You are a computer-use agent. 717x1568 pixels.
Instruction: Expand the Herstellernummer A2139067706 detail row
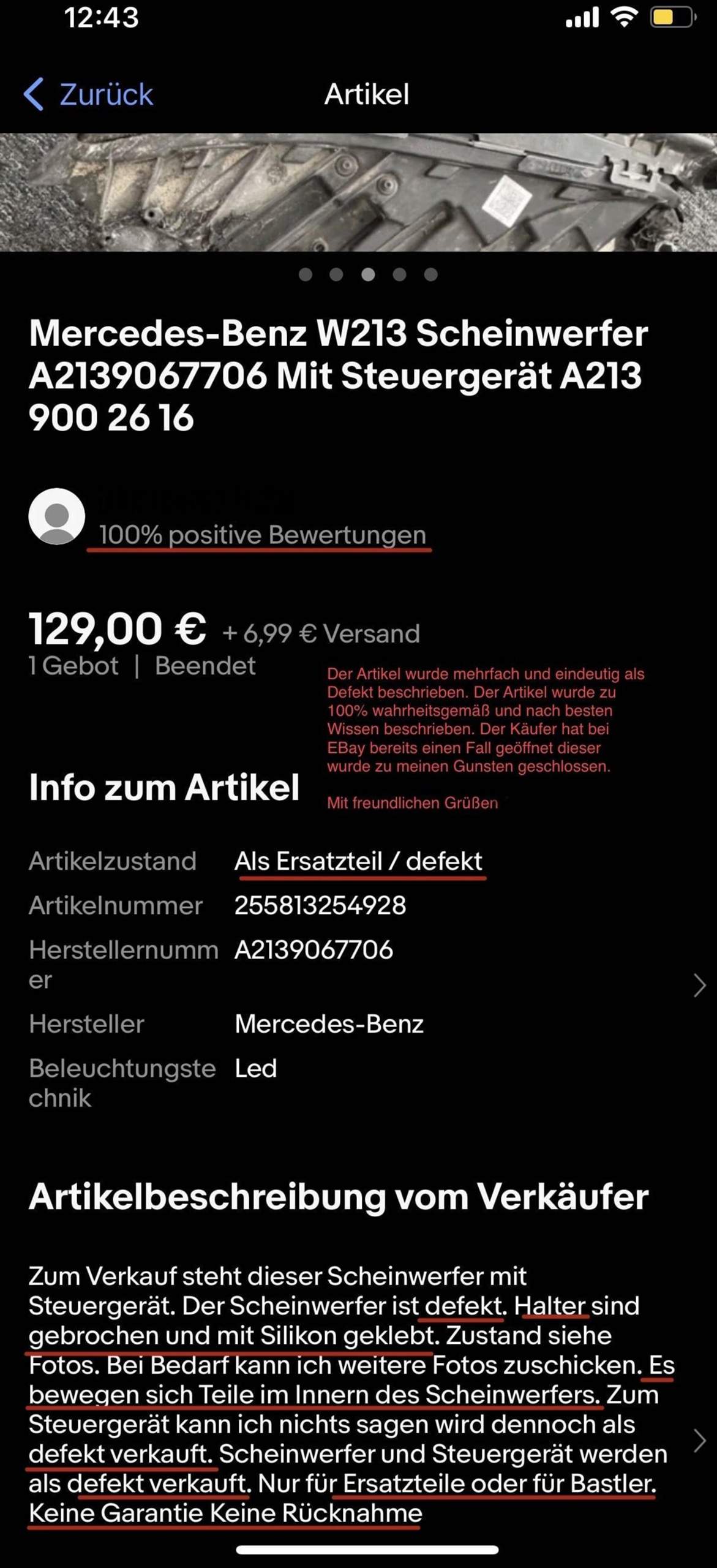click(699, 986)
